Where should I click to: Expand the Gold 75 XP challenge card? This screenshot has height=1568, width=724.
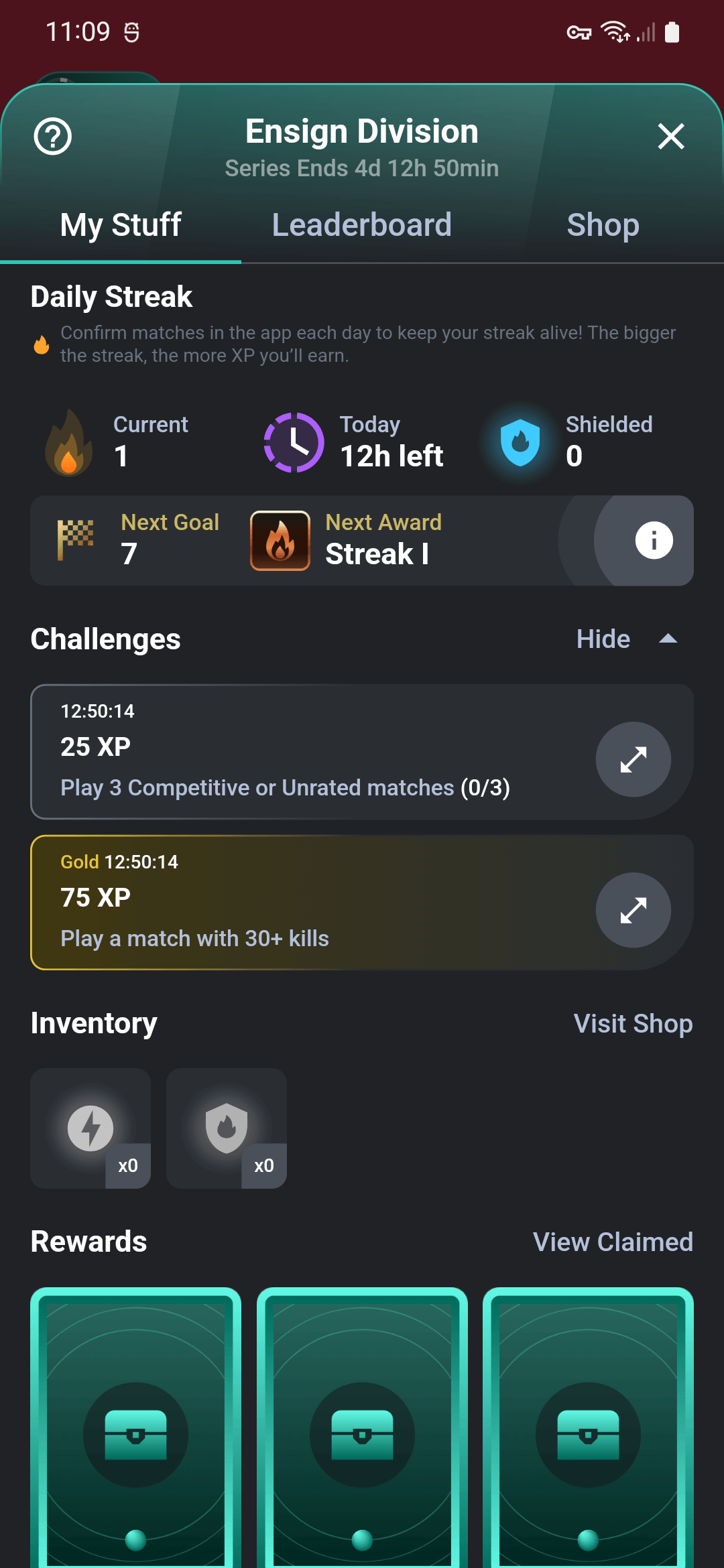632,910
